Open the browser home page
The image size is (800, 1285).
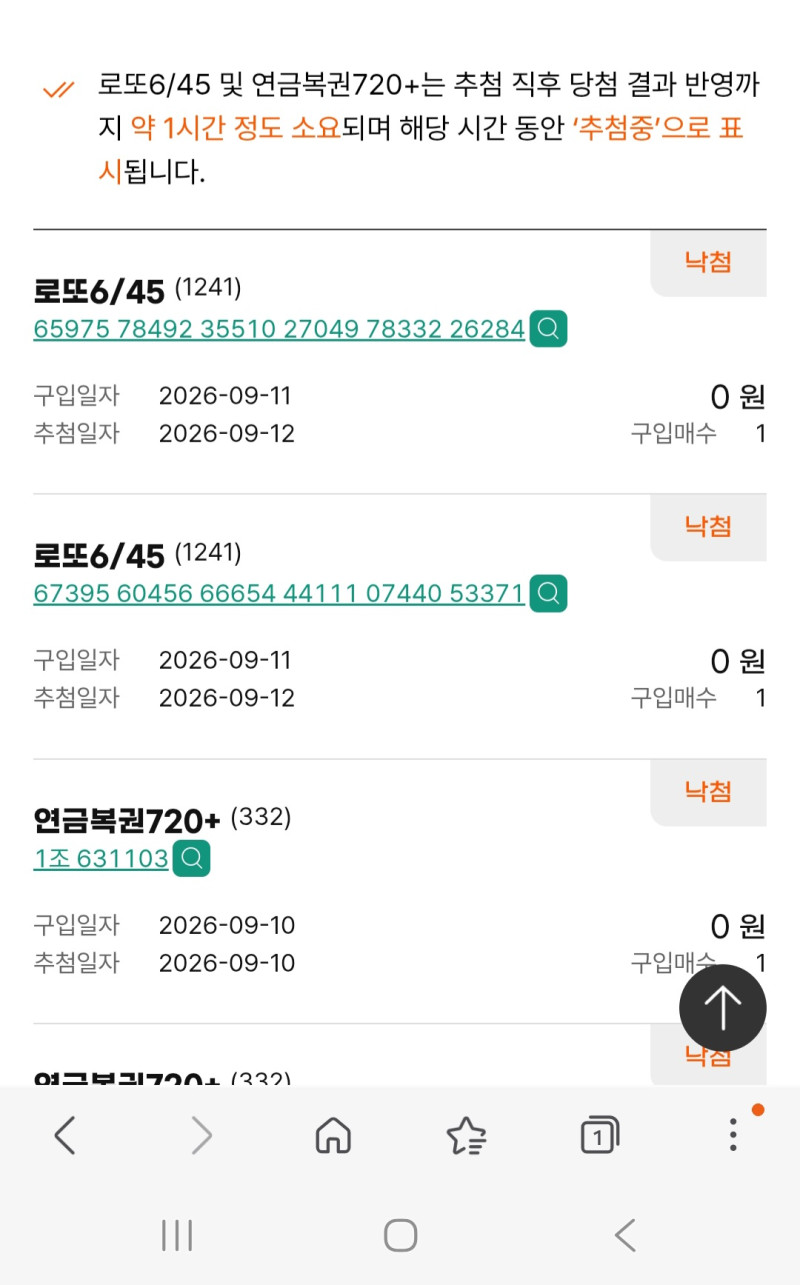click(333, 1135)
